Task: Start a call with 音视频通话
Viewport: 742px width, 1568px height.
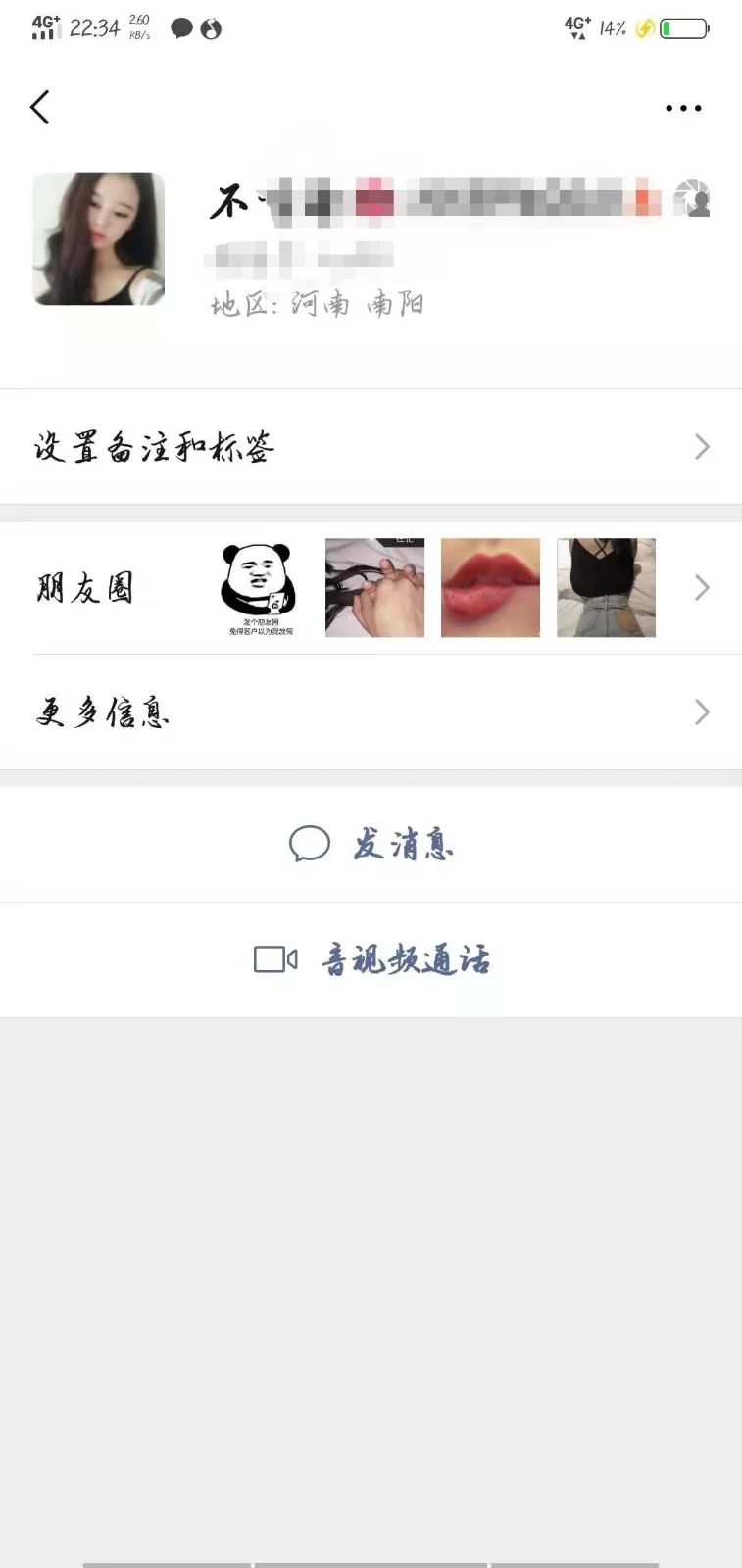Action: pos(372,959)
